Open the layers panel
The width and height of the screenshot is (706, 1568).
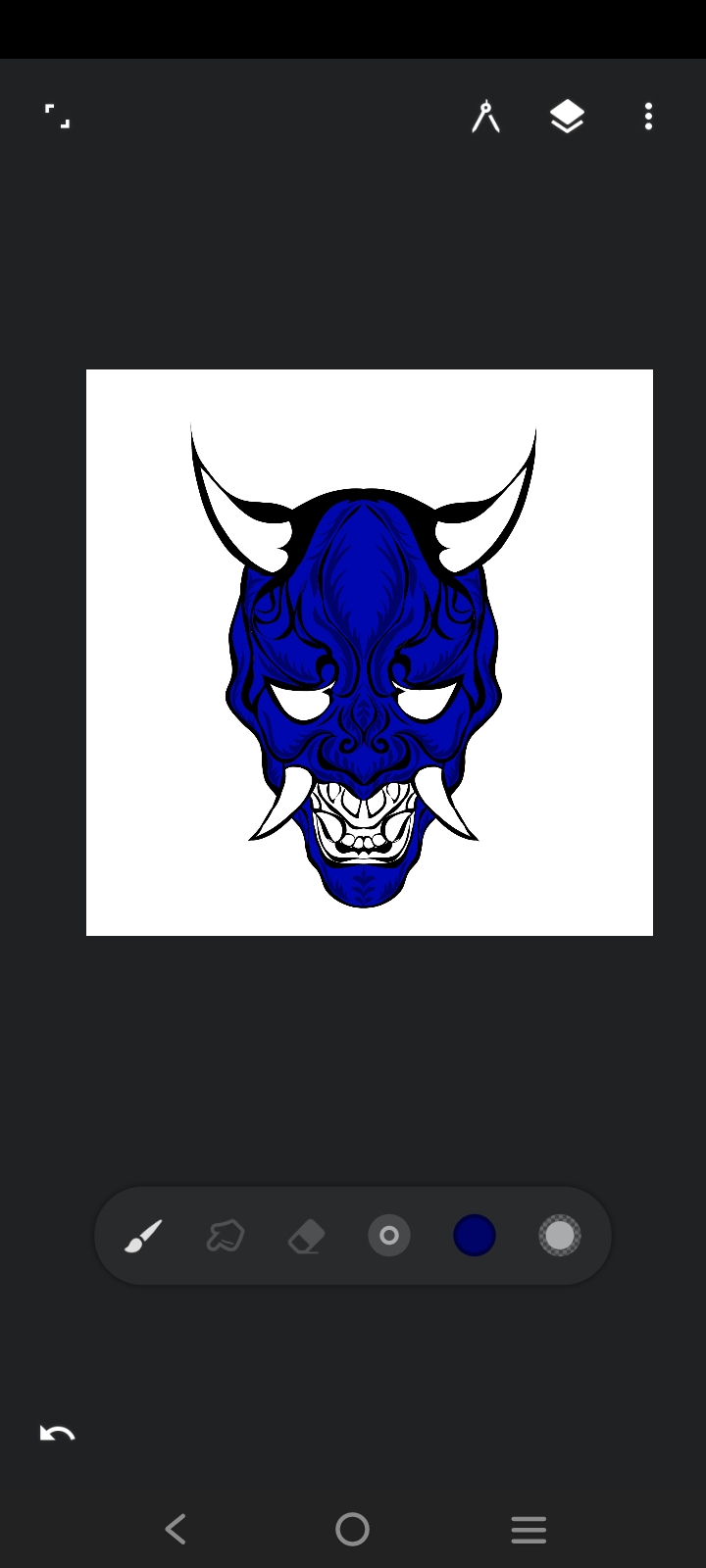567,118
